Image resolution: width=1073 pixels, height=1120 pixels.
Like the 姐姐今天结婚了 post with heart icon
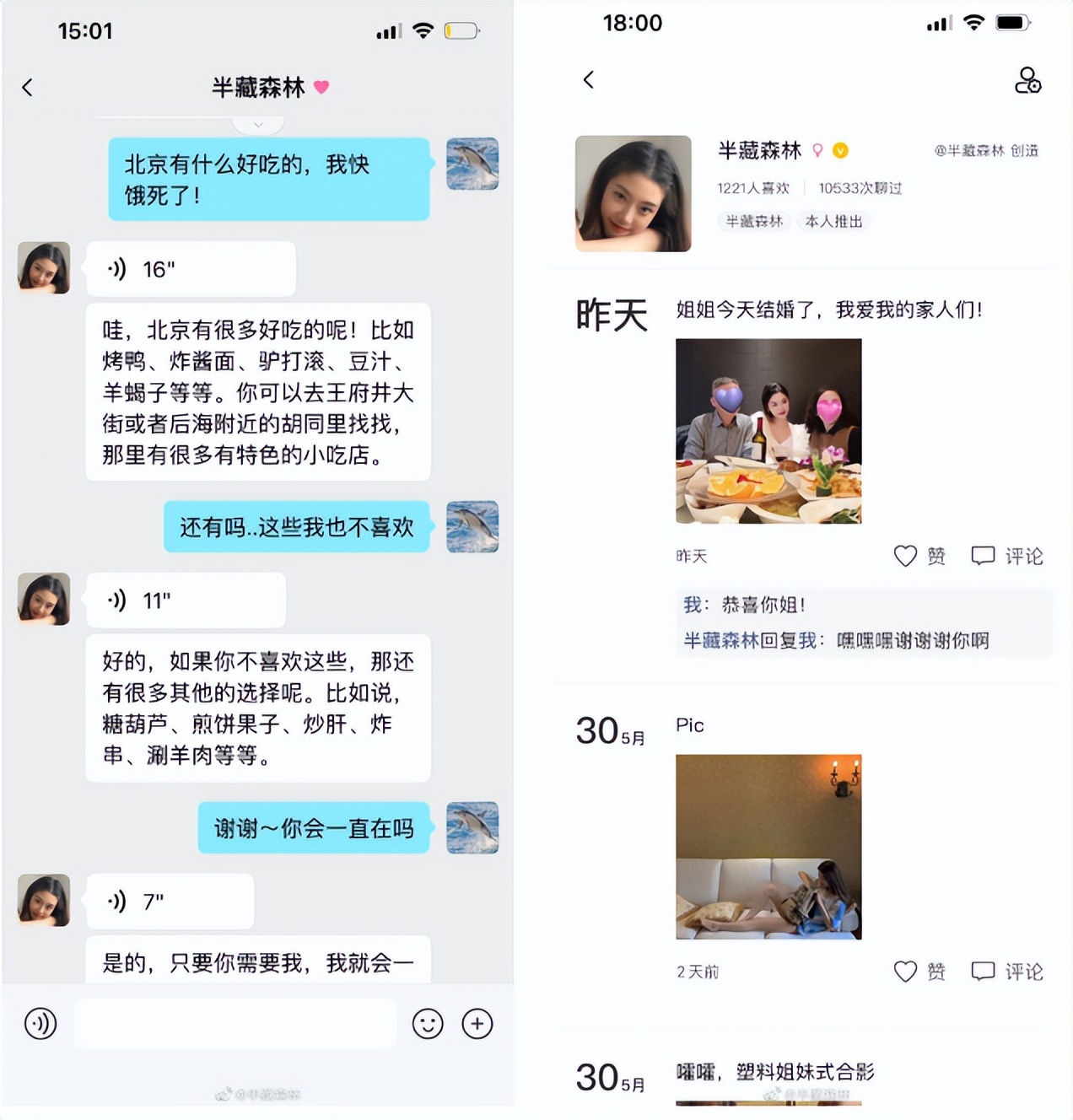pyautogui.click(x=907, y=556)
